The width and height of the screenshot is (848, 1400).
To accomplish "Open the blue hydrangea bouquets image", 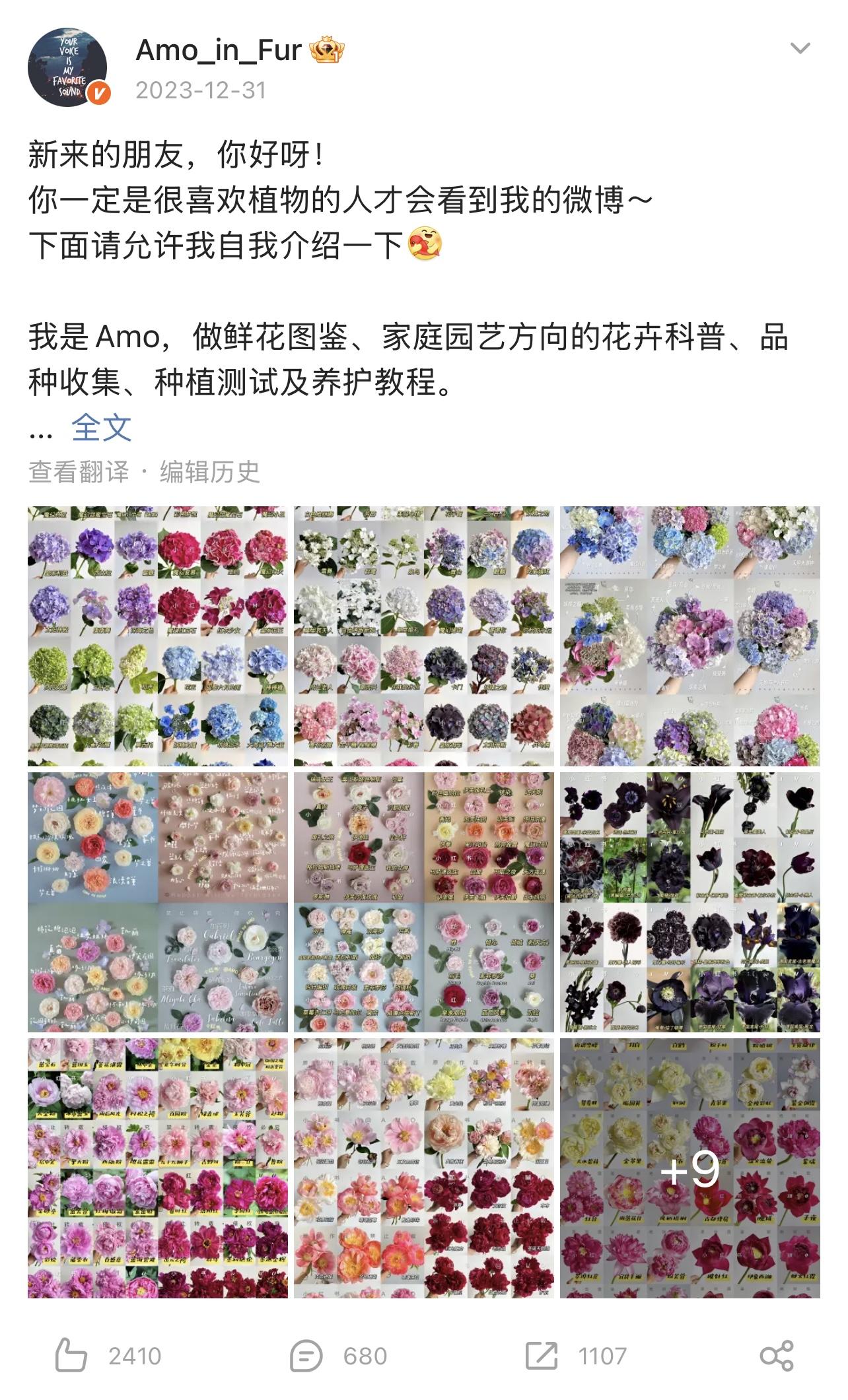I will pos(690,636).
